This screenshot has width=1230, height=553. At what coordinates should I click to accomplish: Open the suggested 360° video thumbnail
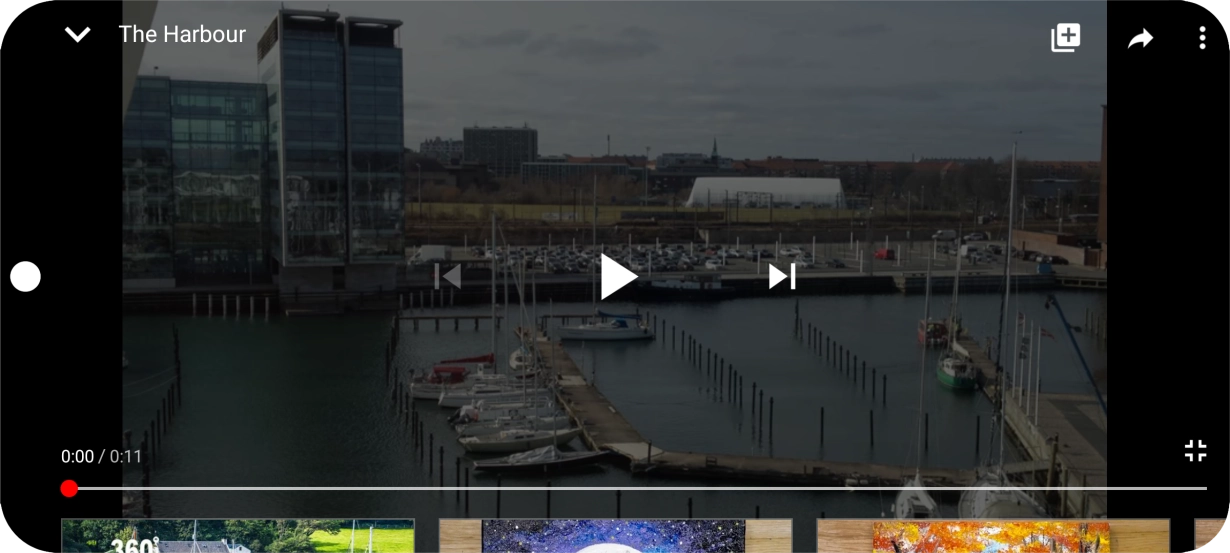pos(238,537)
